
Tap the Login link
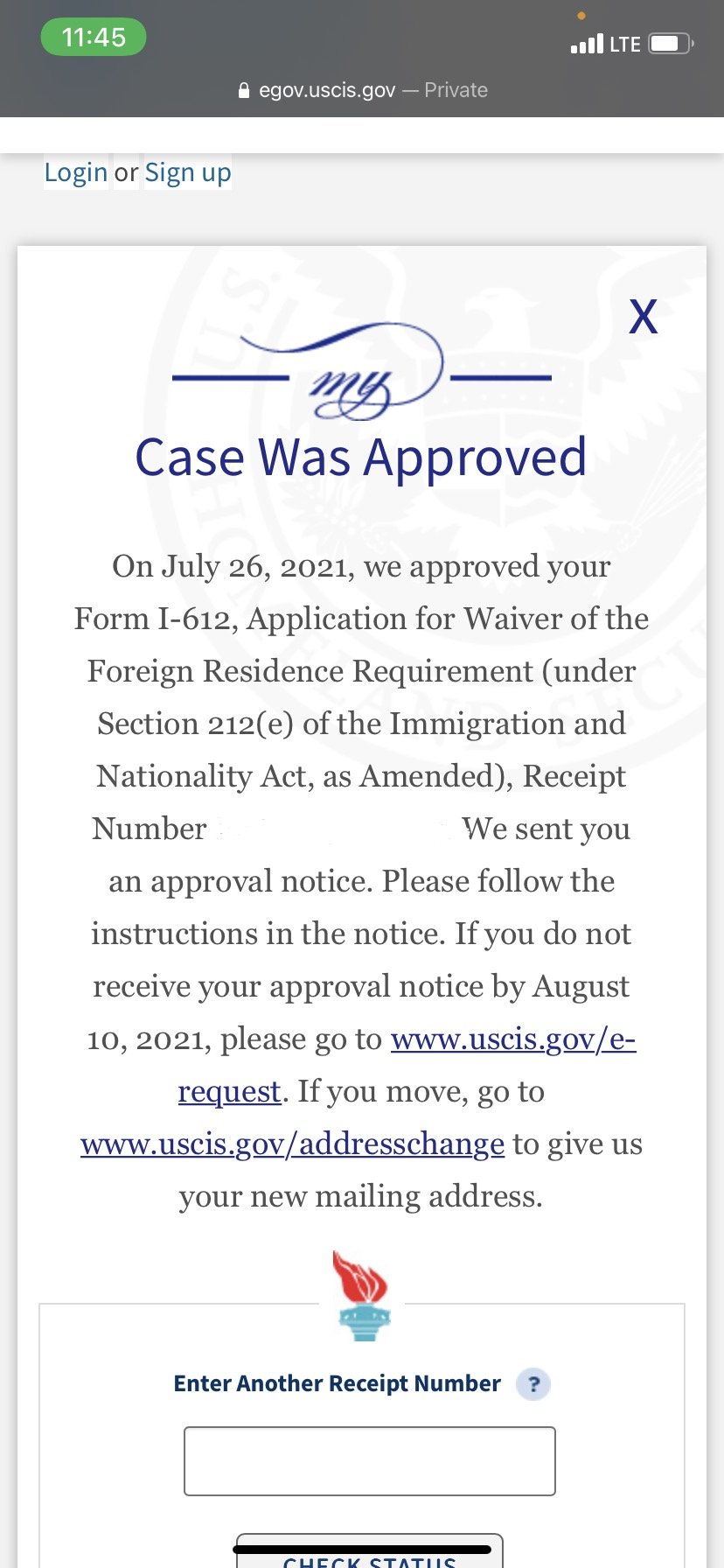click(76, 172)
